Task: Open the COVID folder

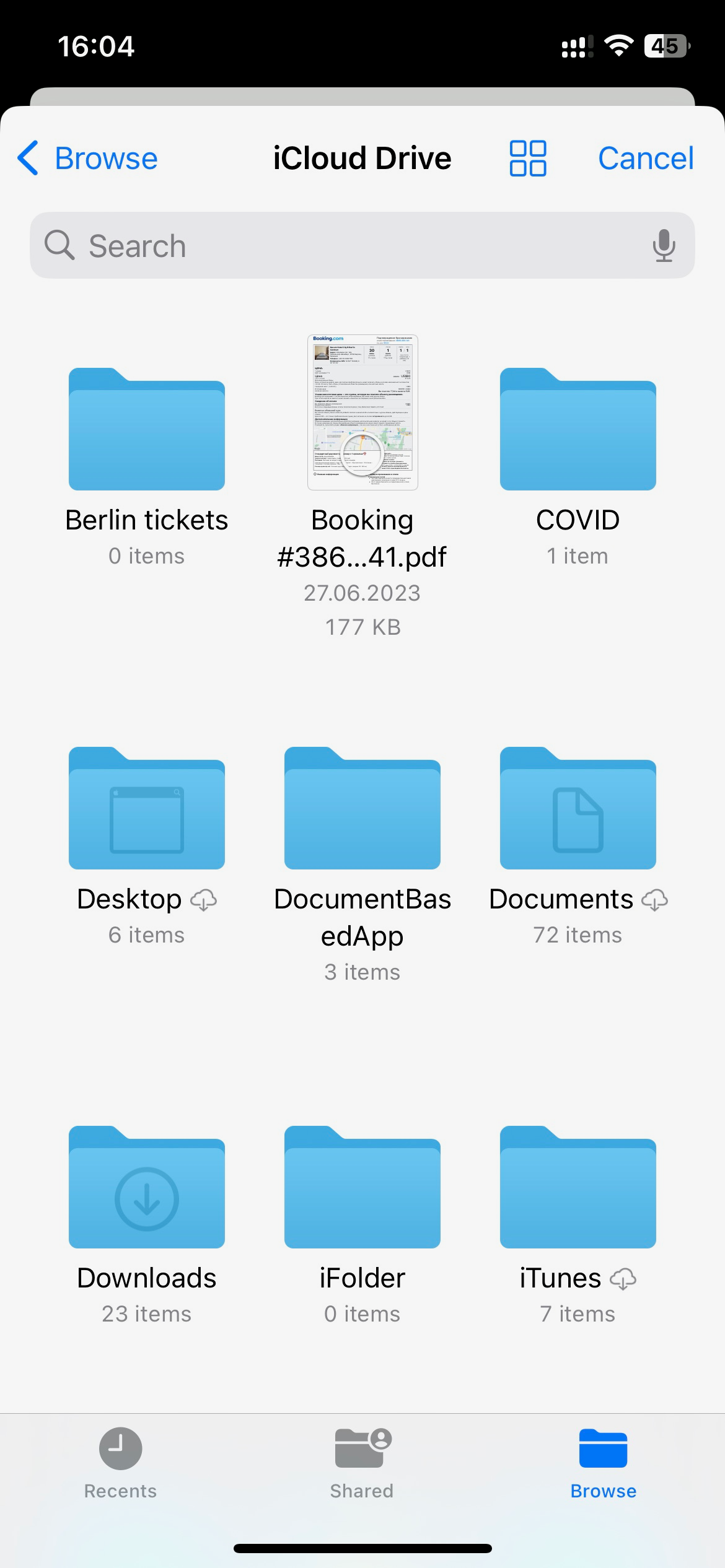Action: [578, 430]
